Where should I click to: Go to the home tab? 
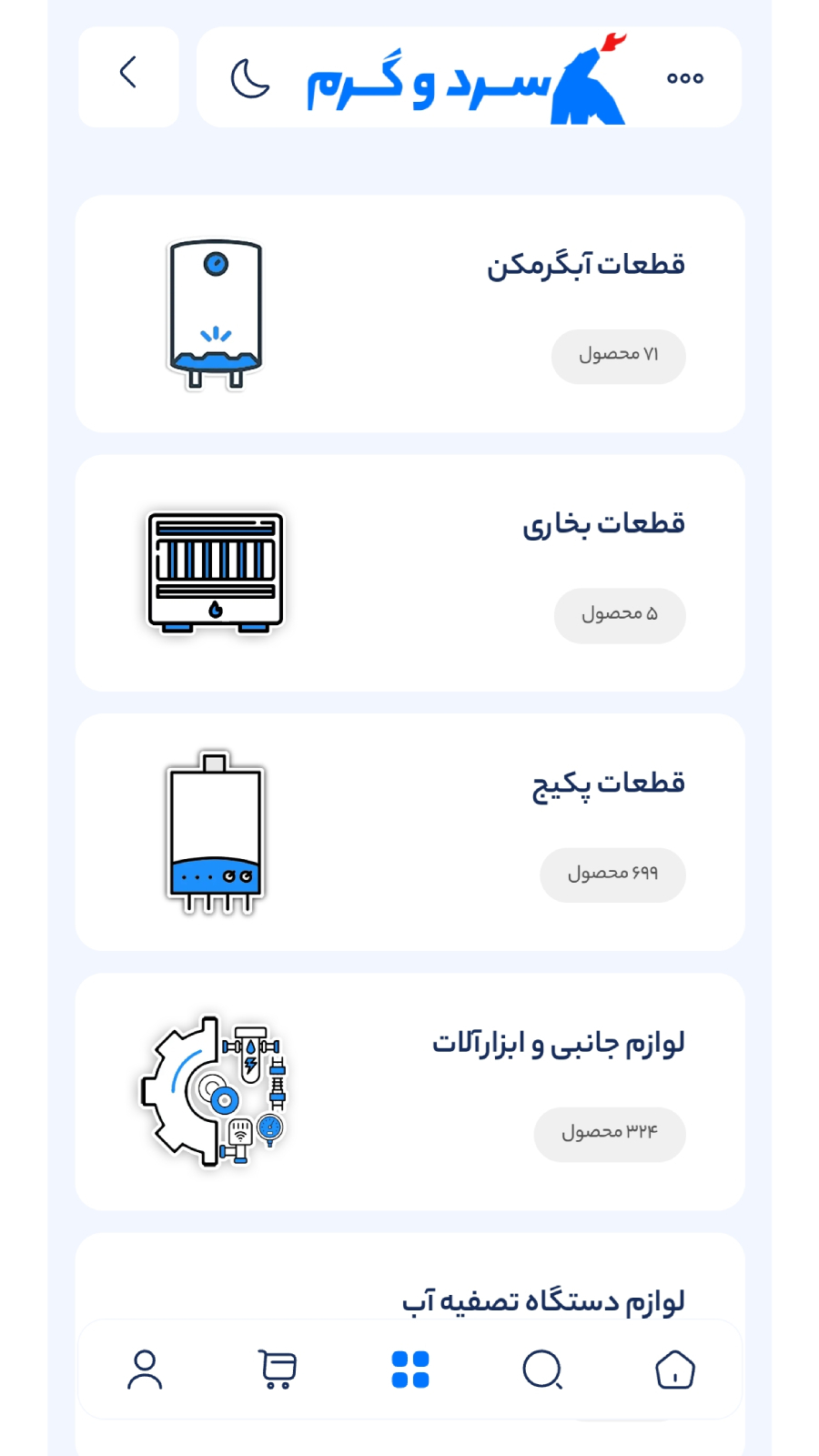coord(675,1370)
